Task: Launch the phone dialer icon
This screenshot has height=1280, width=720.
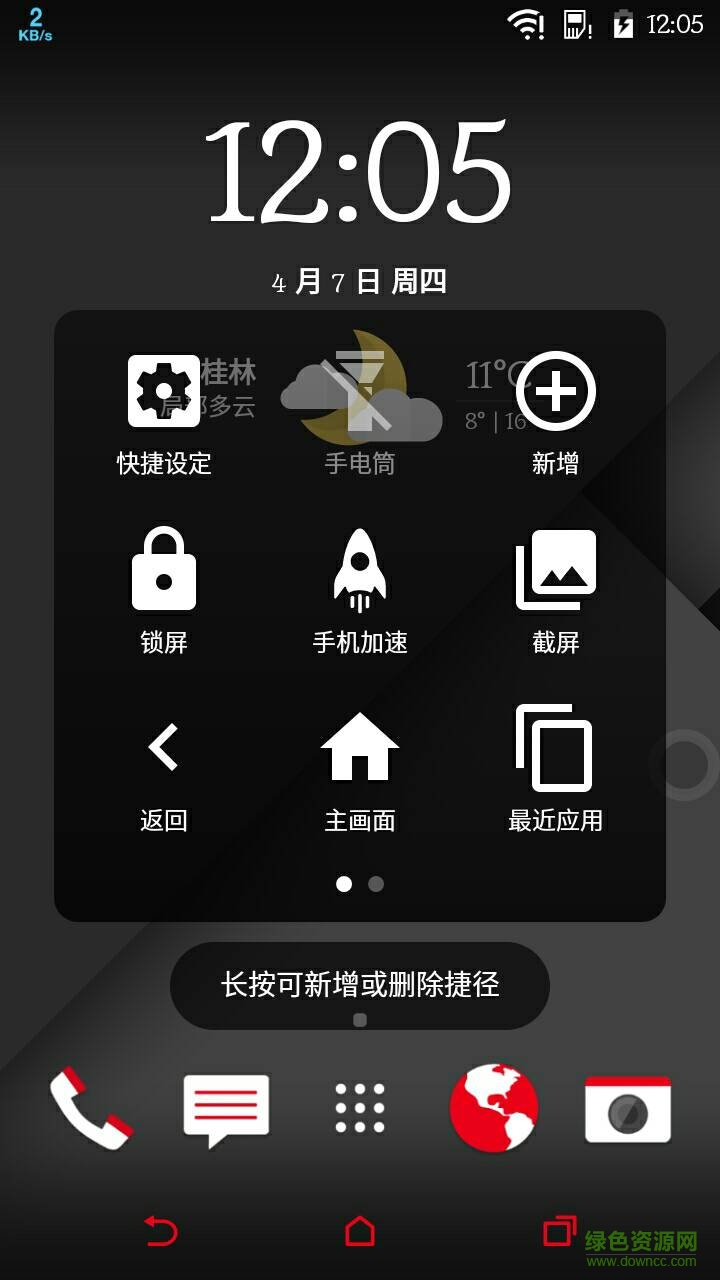Action: (x=92, y=1110)
